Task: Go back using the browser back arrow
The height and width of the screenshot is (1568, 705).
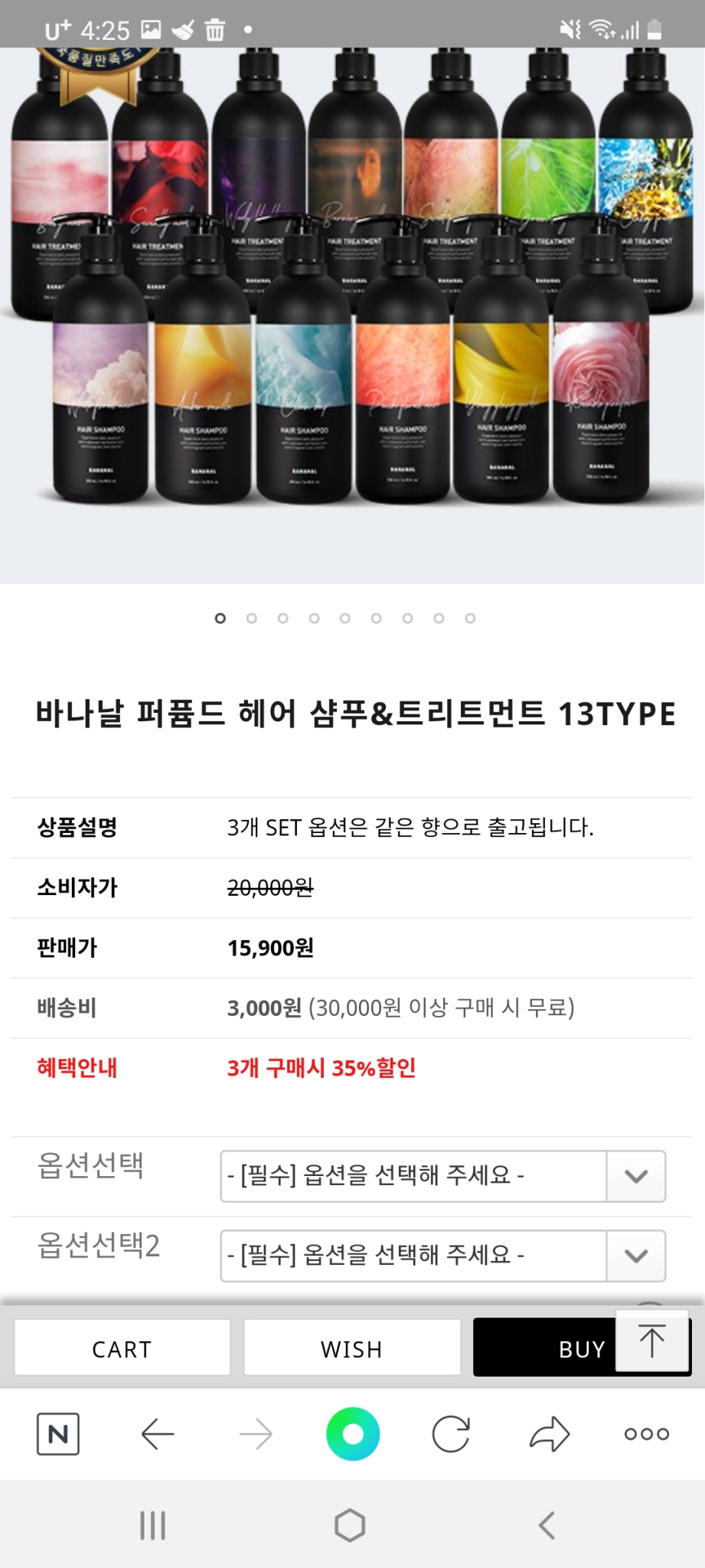Action: [x=157, y=1435]
